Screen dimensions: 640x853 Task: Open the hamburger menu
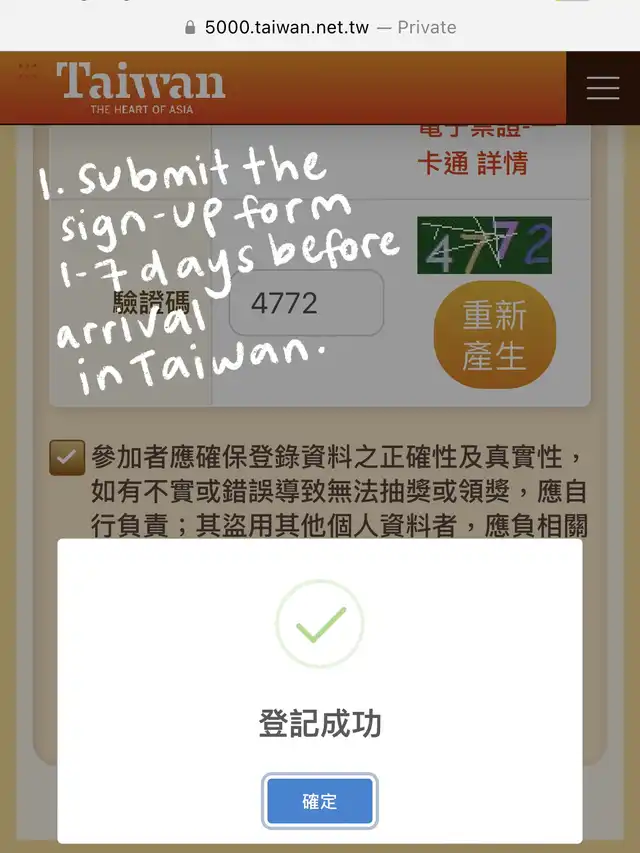[x=603, y=88]
